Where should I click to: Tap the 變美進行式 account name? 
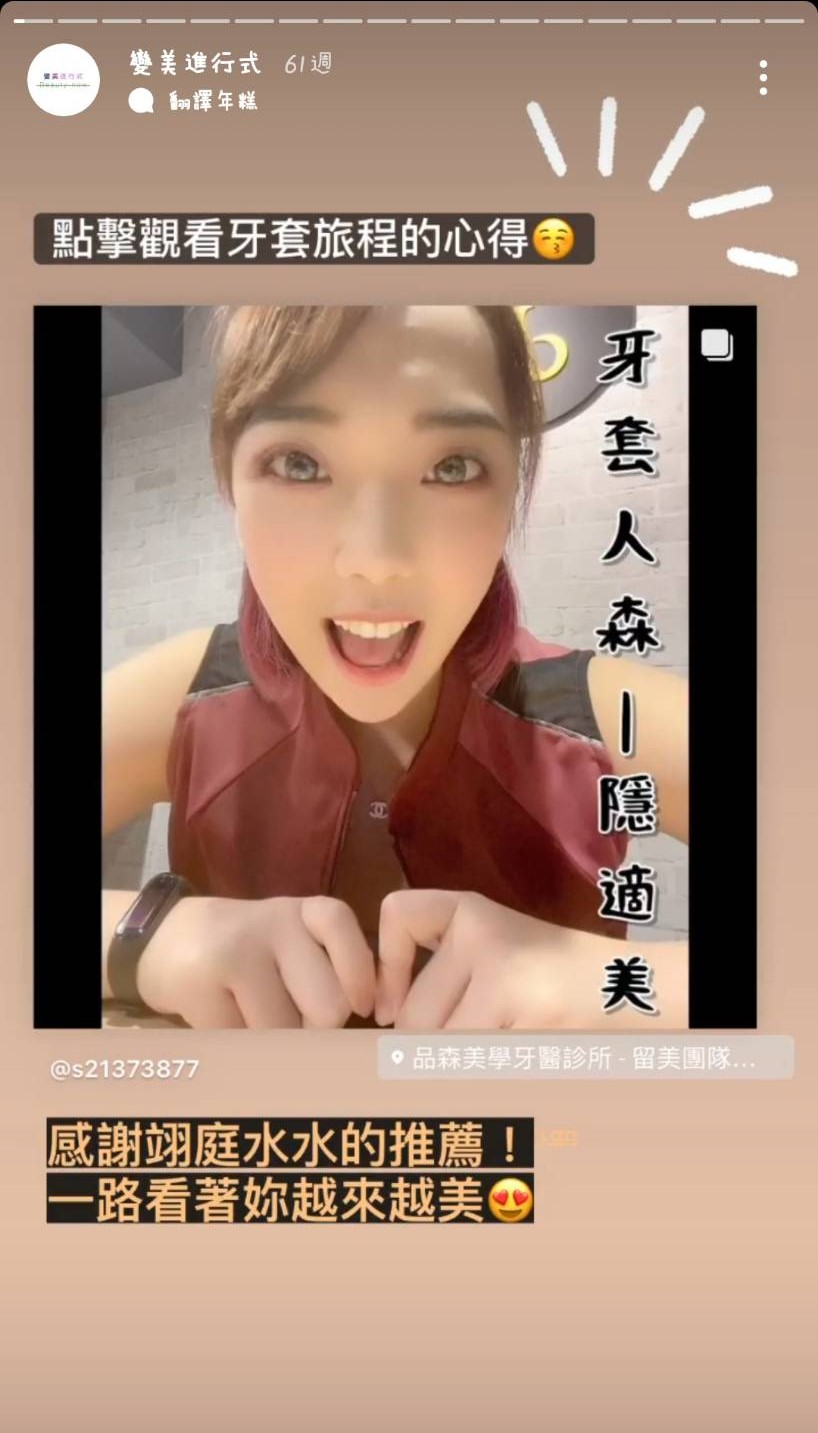[x=195, y=64]
